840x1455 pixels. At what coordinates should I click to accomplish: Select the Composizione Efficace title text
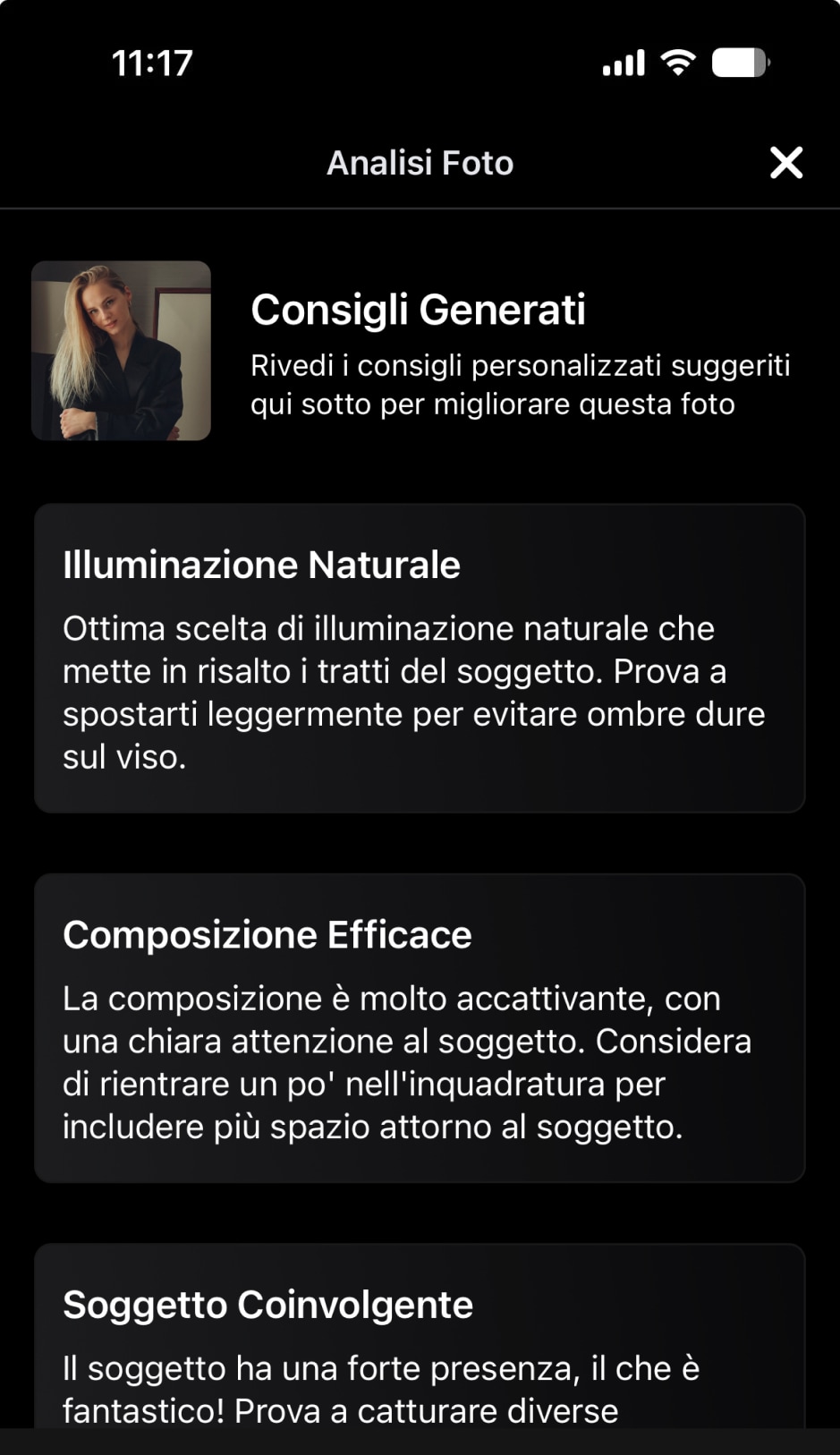(x=267, y=933)
